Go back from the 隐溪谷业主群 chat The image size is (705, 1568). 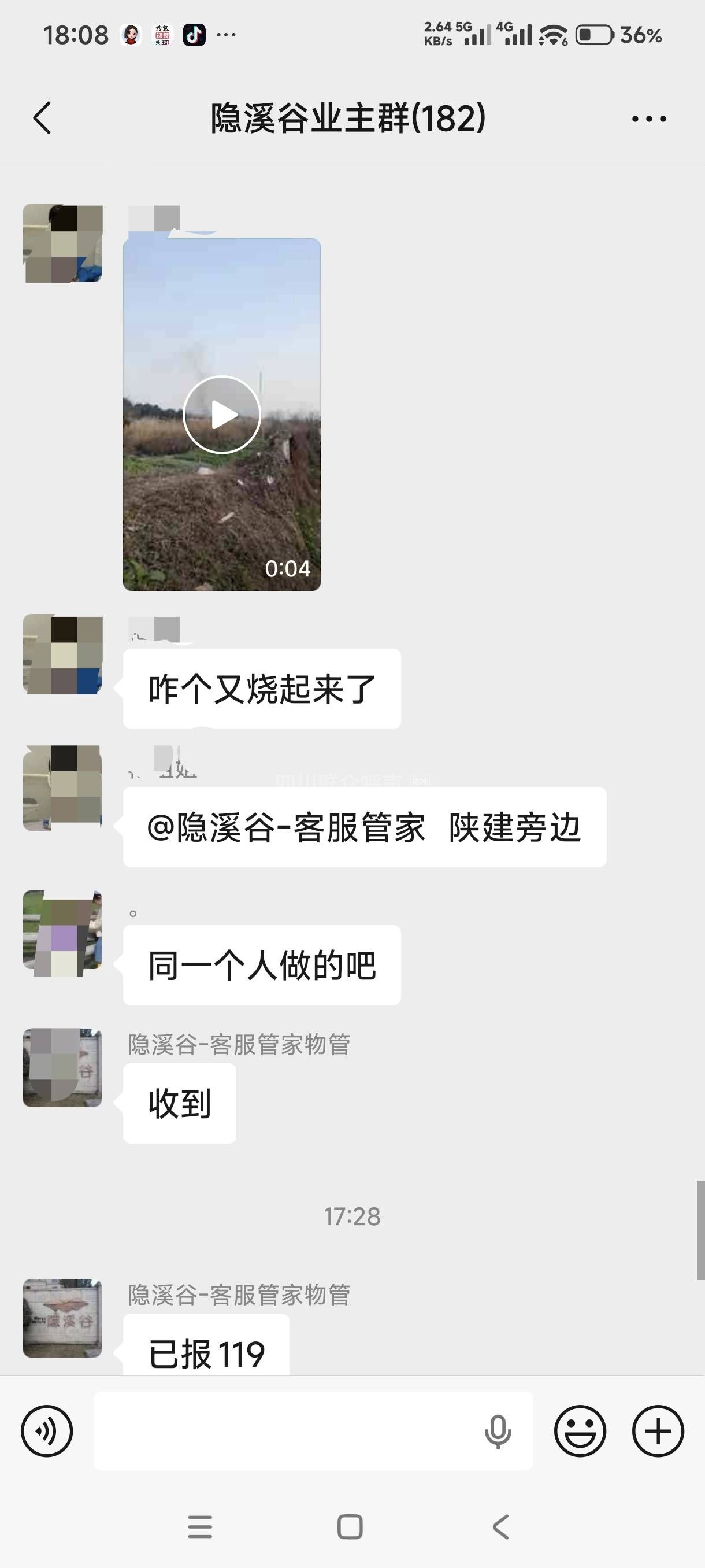42,117
